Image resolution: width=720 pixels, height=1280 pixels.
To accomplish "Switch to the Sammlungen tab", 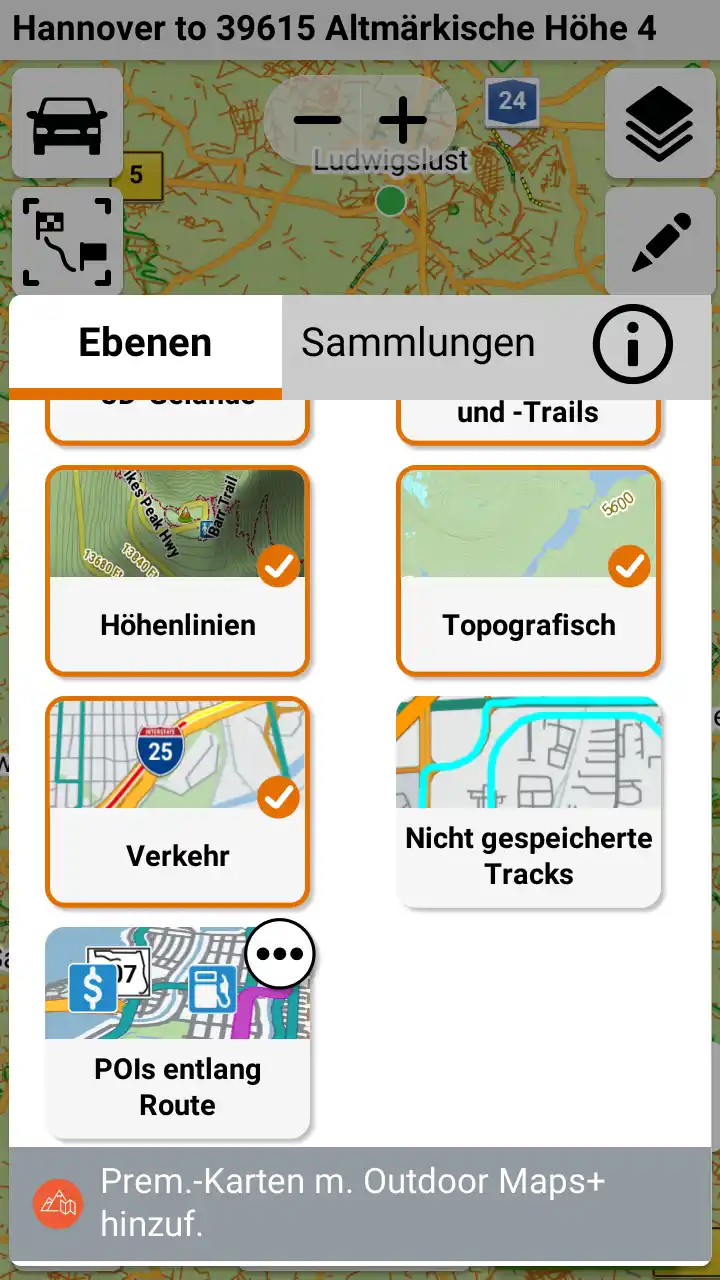I will click(418, 343).
